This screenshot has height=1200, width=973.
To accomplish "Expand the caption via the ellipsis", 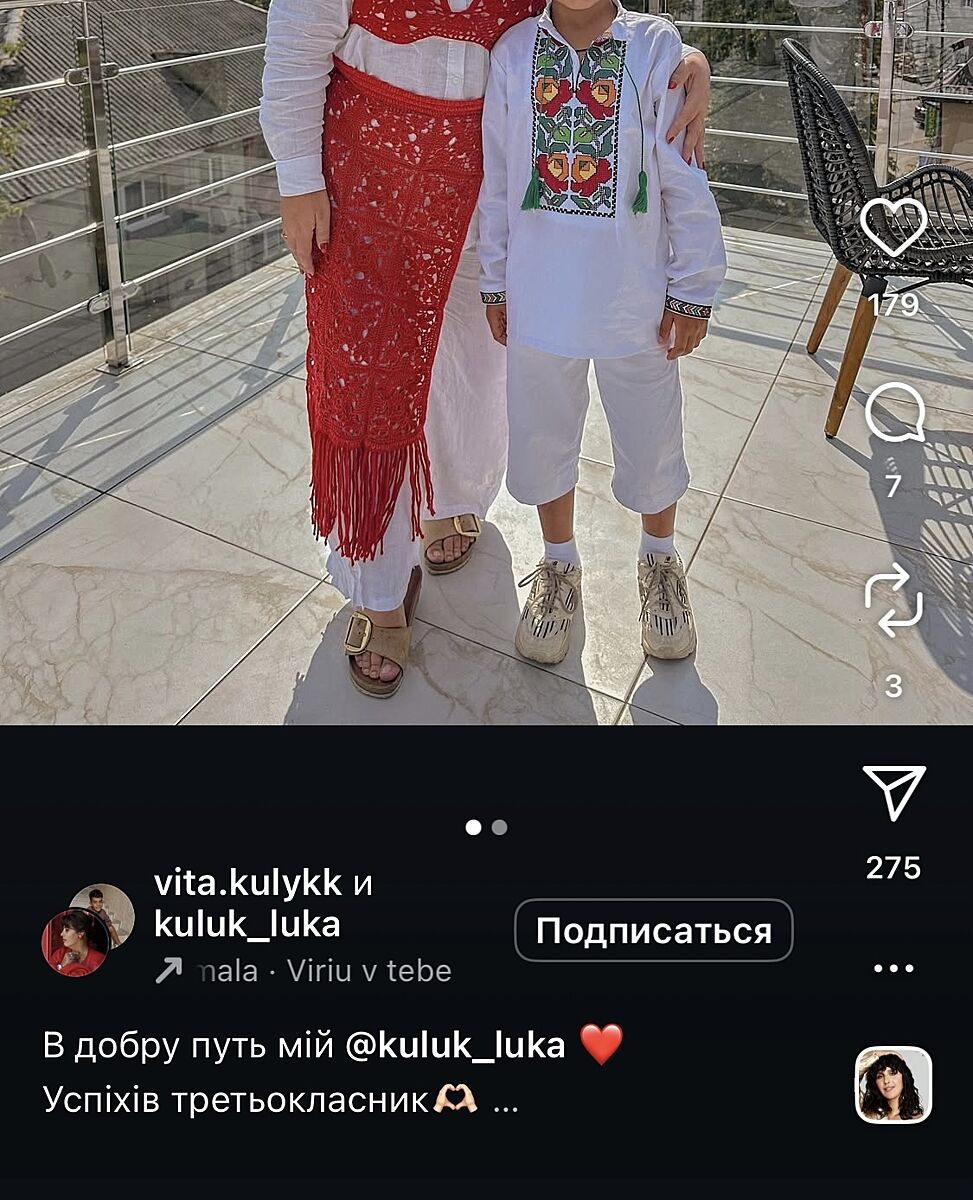I will 506,1101.
